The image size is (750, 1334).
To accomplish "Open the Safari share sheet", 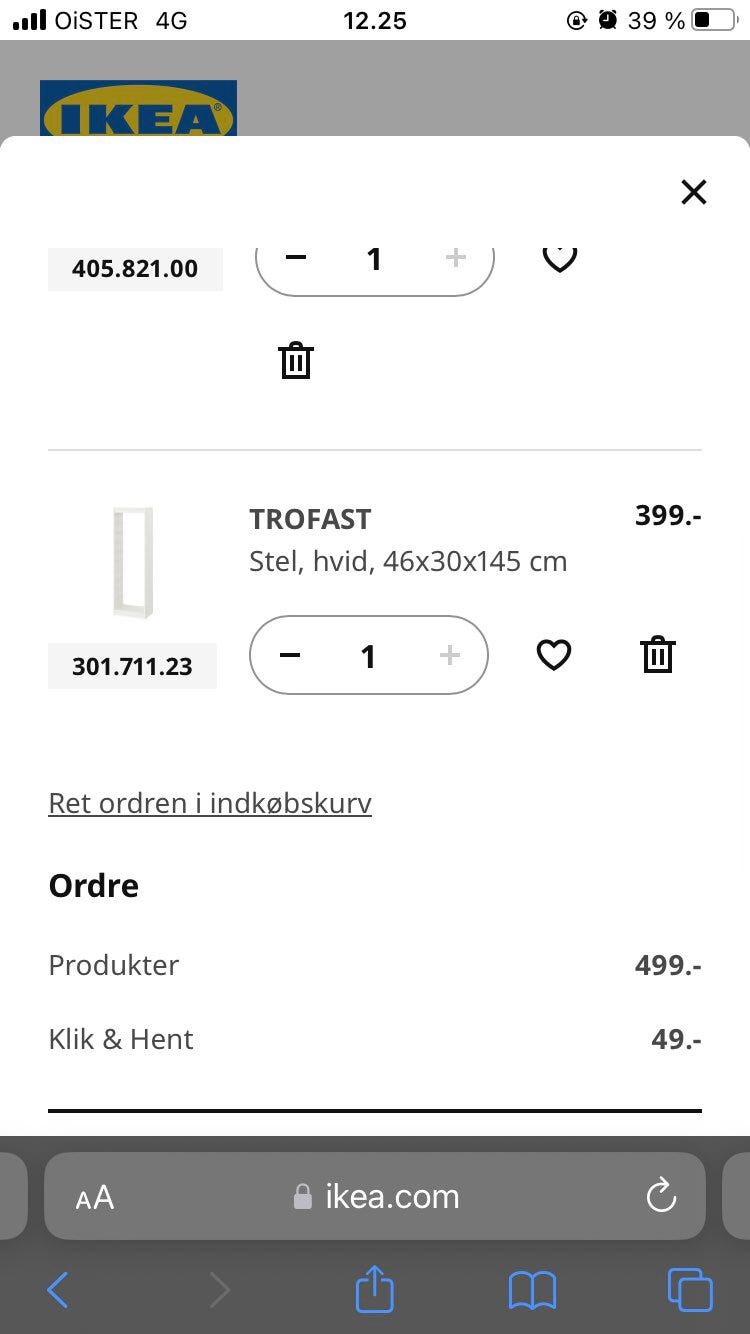I will pyautogui.click(x=374, y=1290).
